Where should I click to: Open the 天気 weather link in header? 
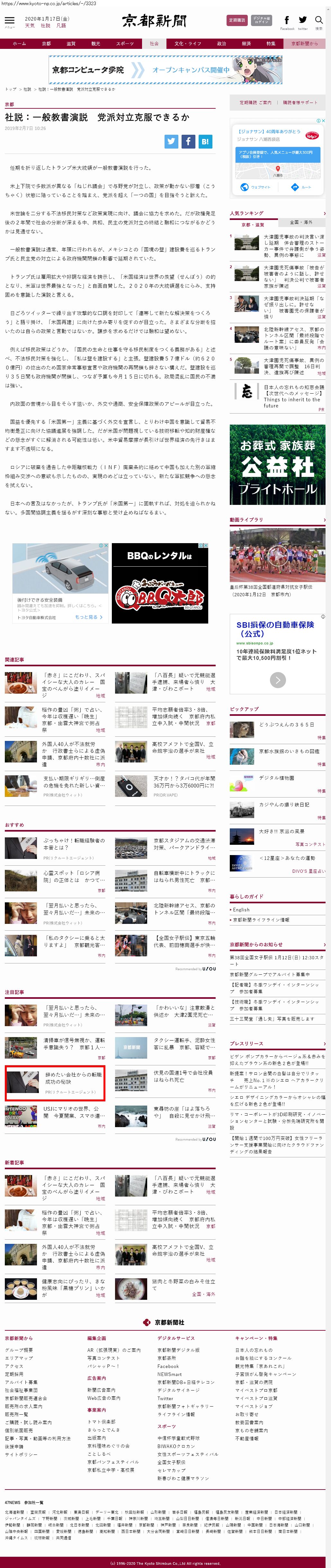pos(30,26)
